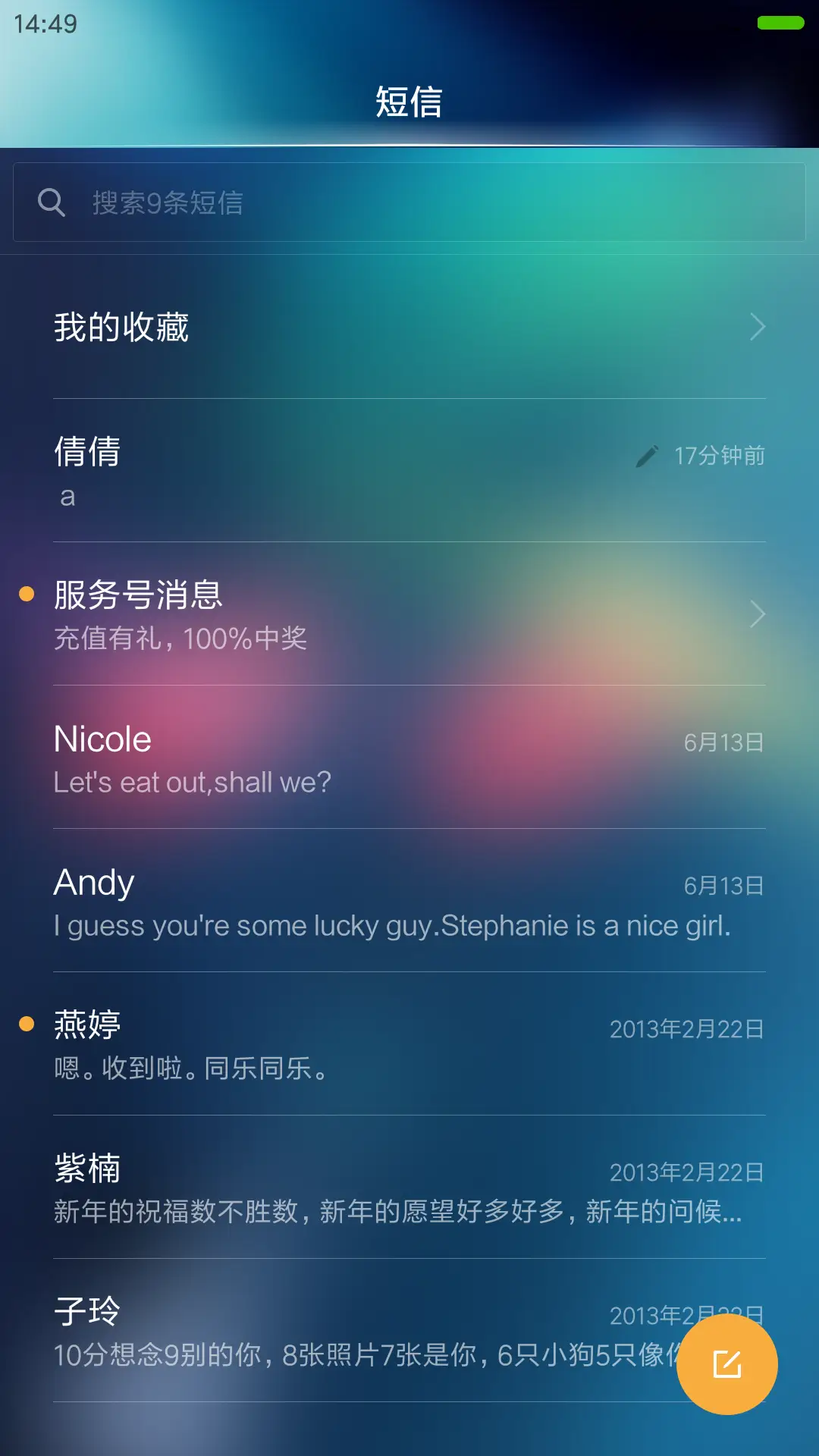Open the 紫楠 new year greeting conversation
The height and width of the screenshot is (1456, 819).
[303, 1187]
